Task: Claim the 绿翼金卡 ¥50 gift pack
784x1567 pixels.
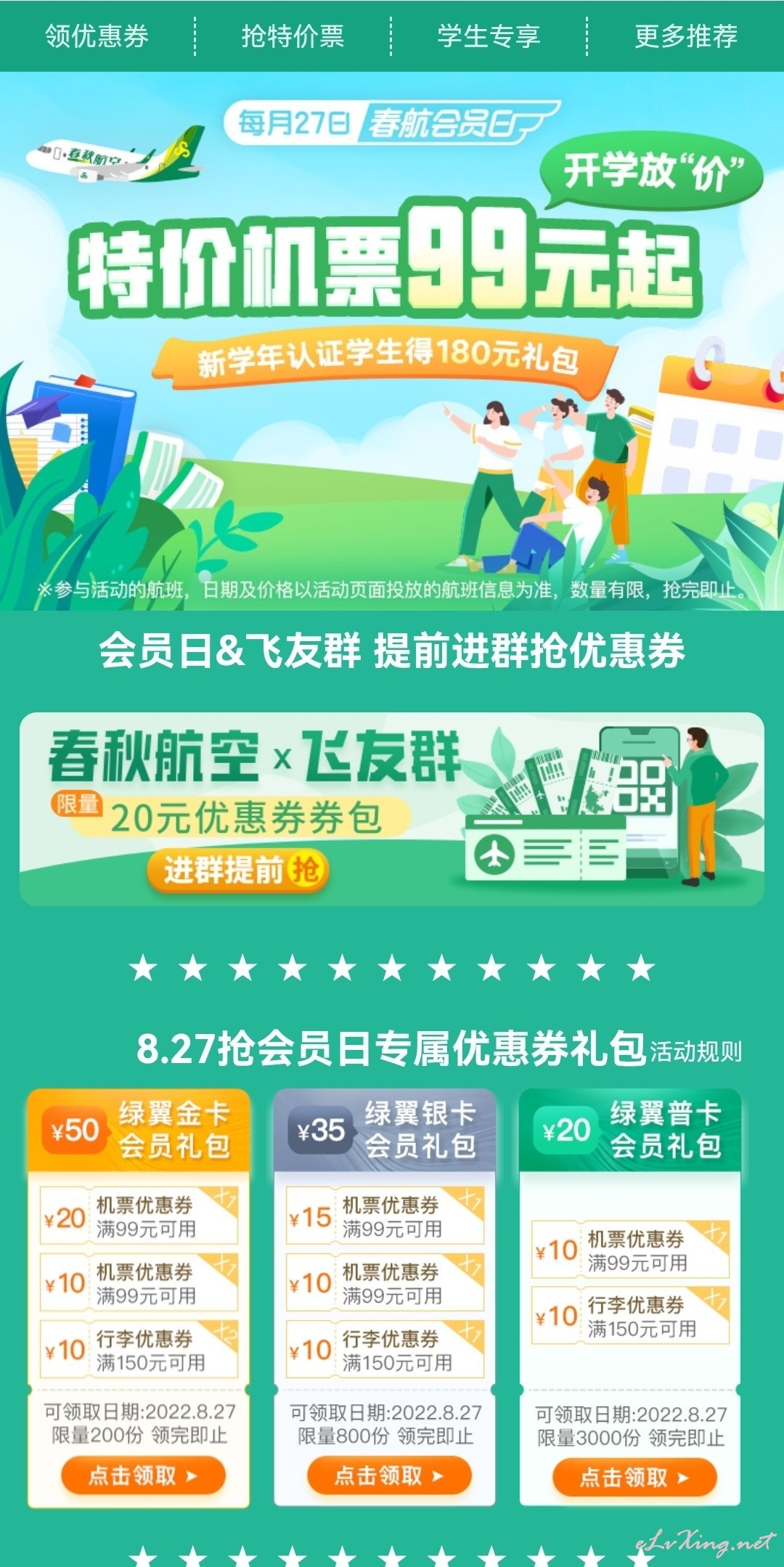Action: tap(143, 1476)
